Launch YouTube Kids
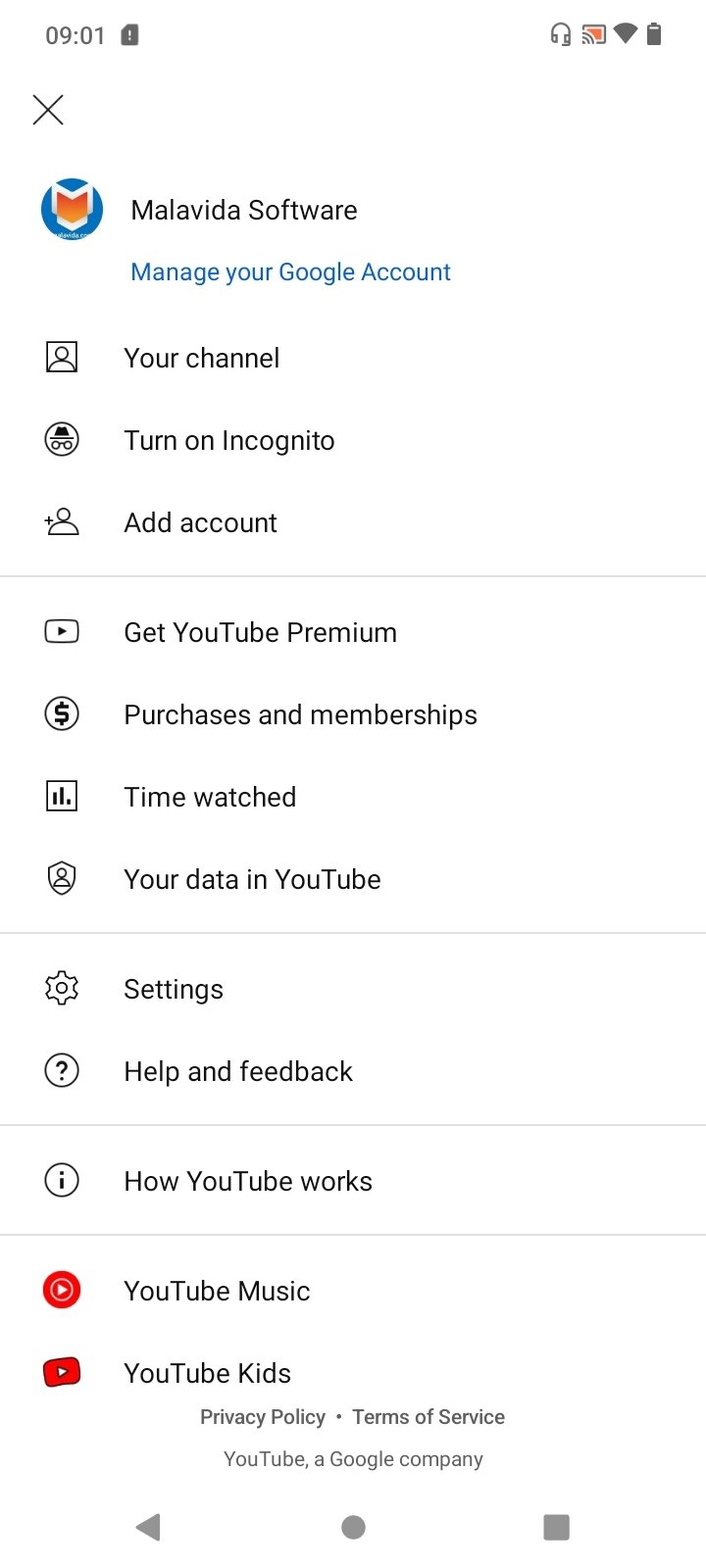This screenshot has height=1568, width=706. coord(353,1372)
